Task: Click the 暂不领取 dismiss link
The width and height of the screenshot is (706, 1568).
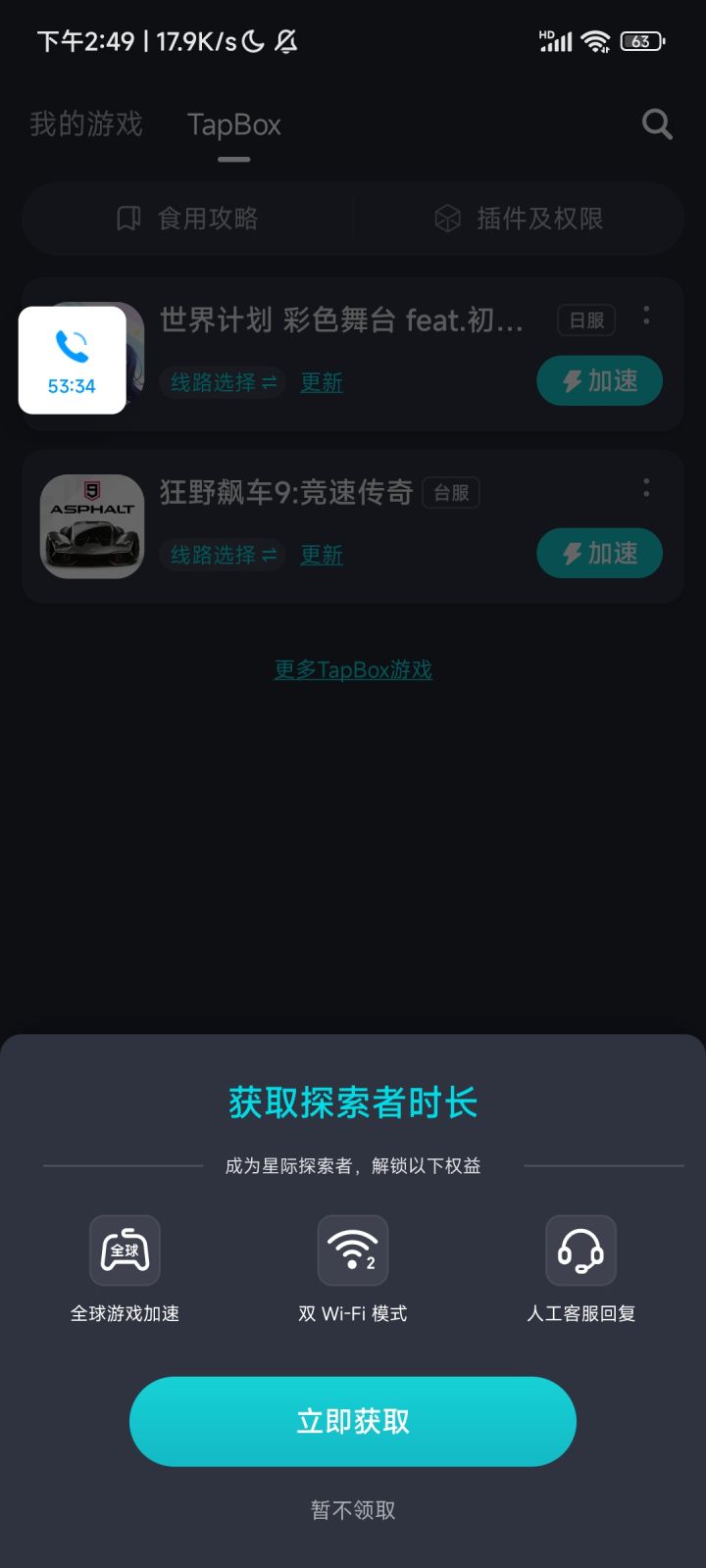Action: tap(352, 1509)
